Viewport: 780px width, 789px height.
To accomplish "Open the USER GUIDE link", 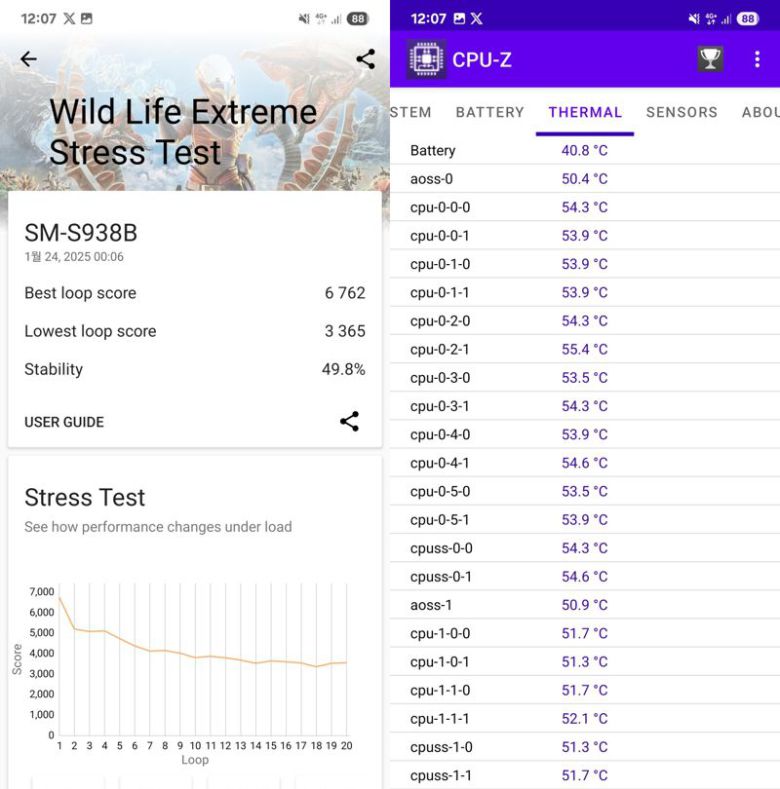I will pos(64,422).
